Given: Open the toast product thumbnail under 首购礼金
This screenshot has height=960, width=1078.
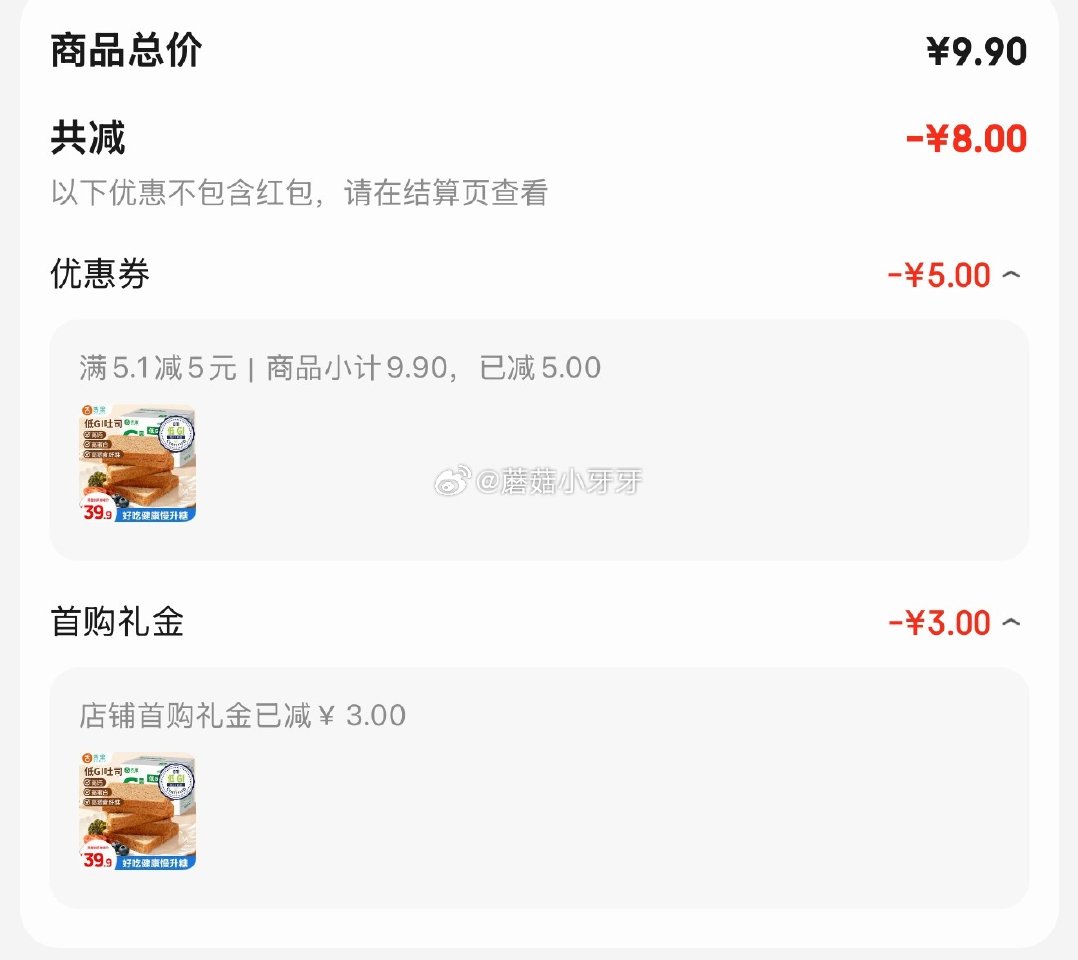Looking at the screenshot, I should click(x=138, y=811).
